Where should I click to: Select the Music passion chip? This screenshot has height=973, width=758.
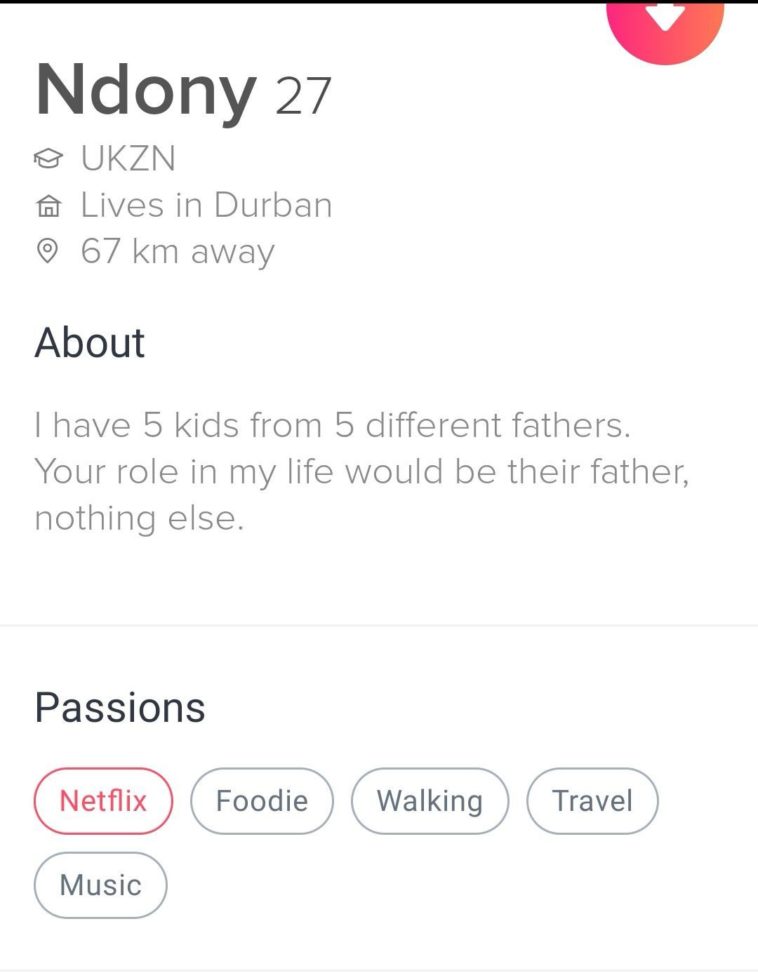pos(100,885)
